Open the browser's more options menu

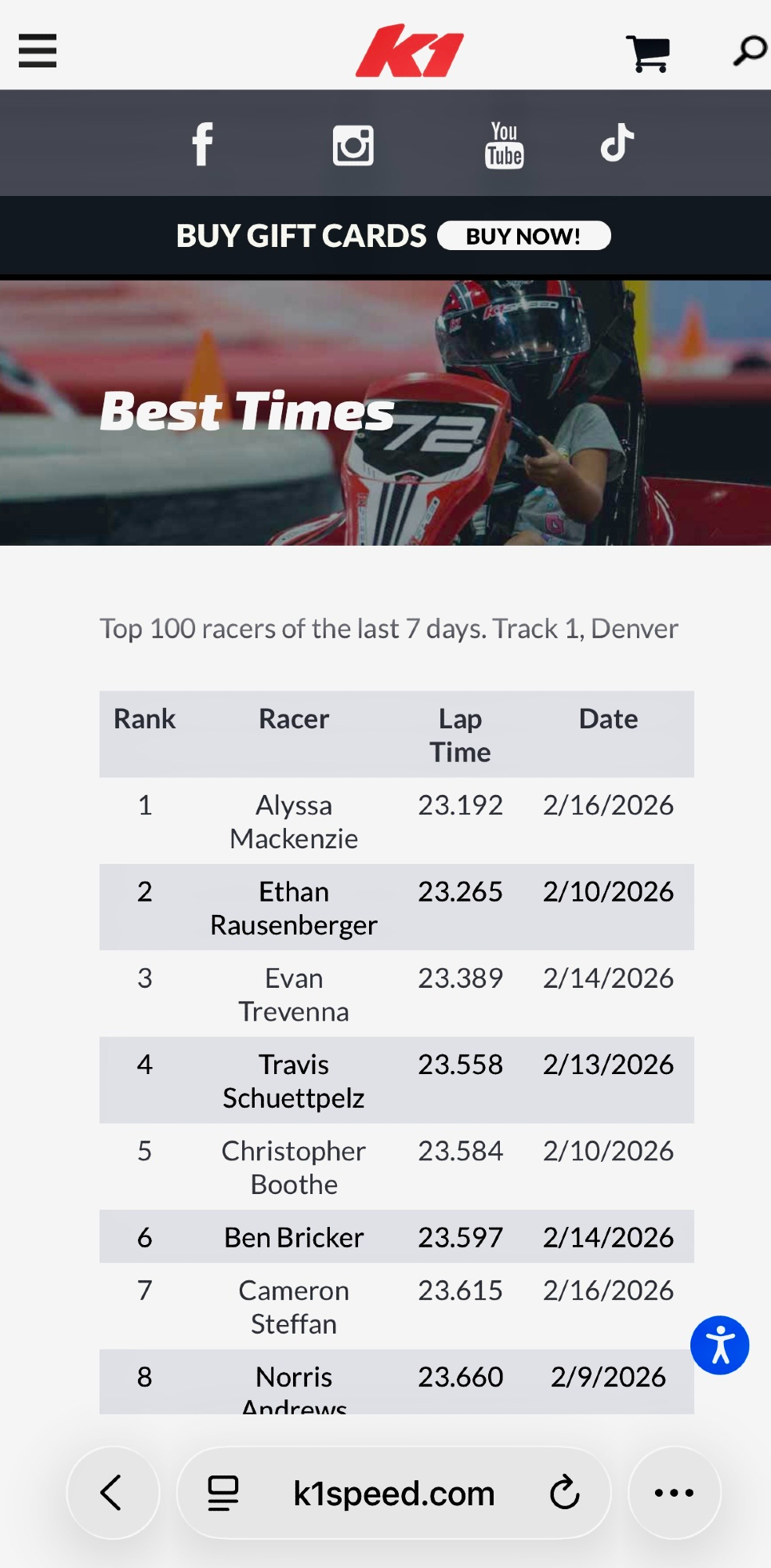674,1493
